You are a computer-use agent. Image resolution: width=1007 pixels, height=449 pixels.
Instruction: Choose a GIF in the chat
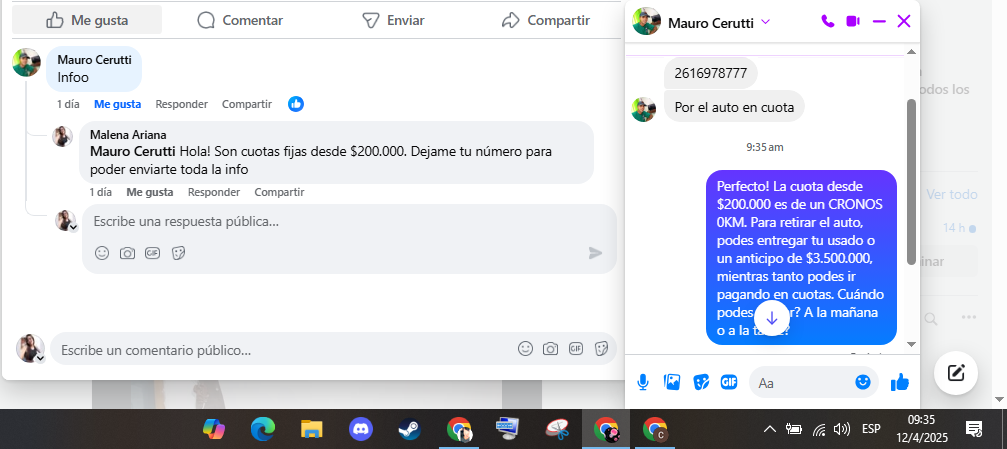point(729,382)
